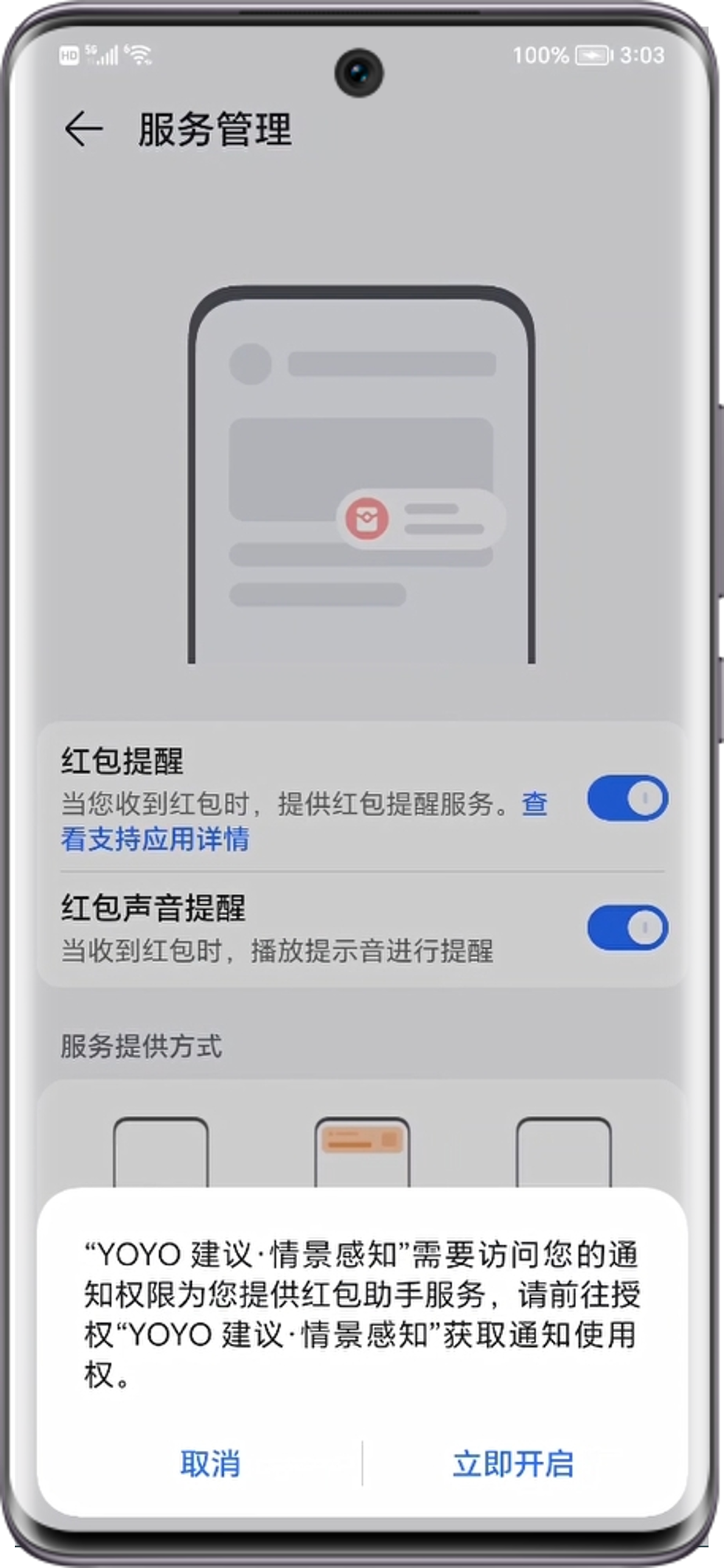Image resolution: width=724 pixels, height=1568 pixels.
Task: Tap 立即开启 to grant notification access
Action: click(x=513, y=1463)
